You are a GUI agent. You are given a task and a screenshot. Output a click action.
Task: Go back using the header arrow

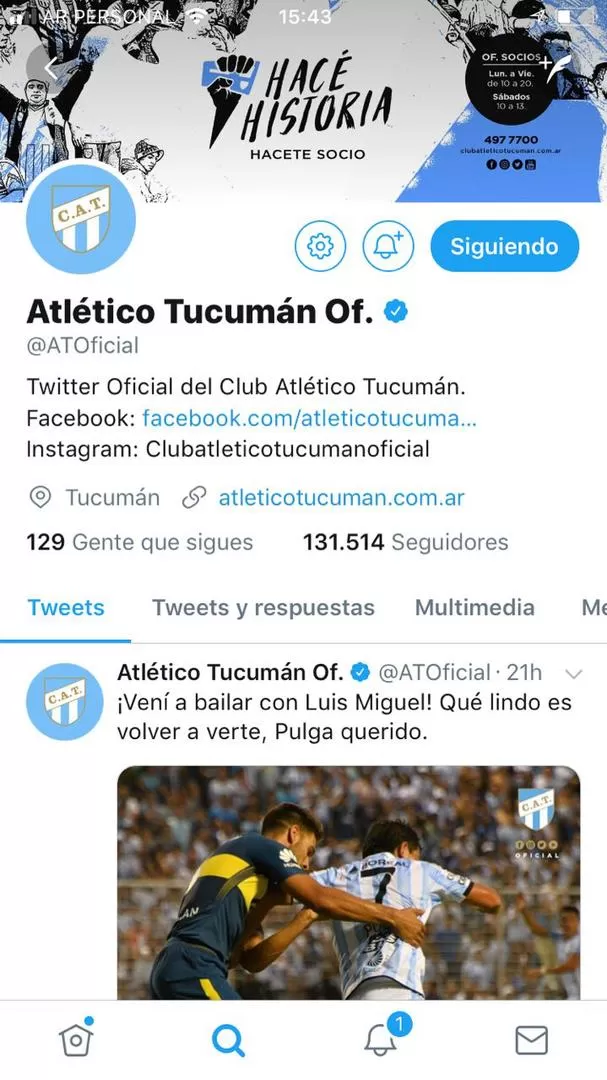pos(52,68)
